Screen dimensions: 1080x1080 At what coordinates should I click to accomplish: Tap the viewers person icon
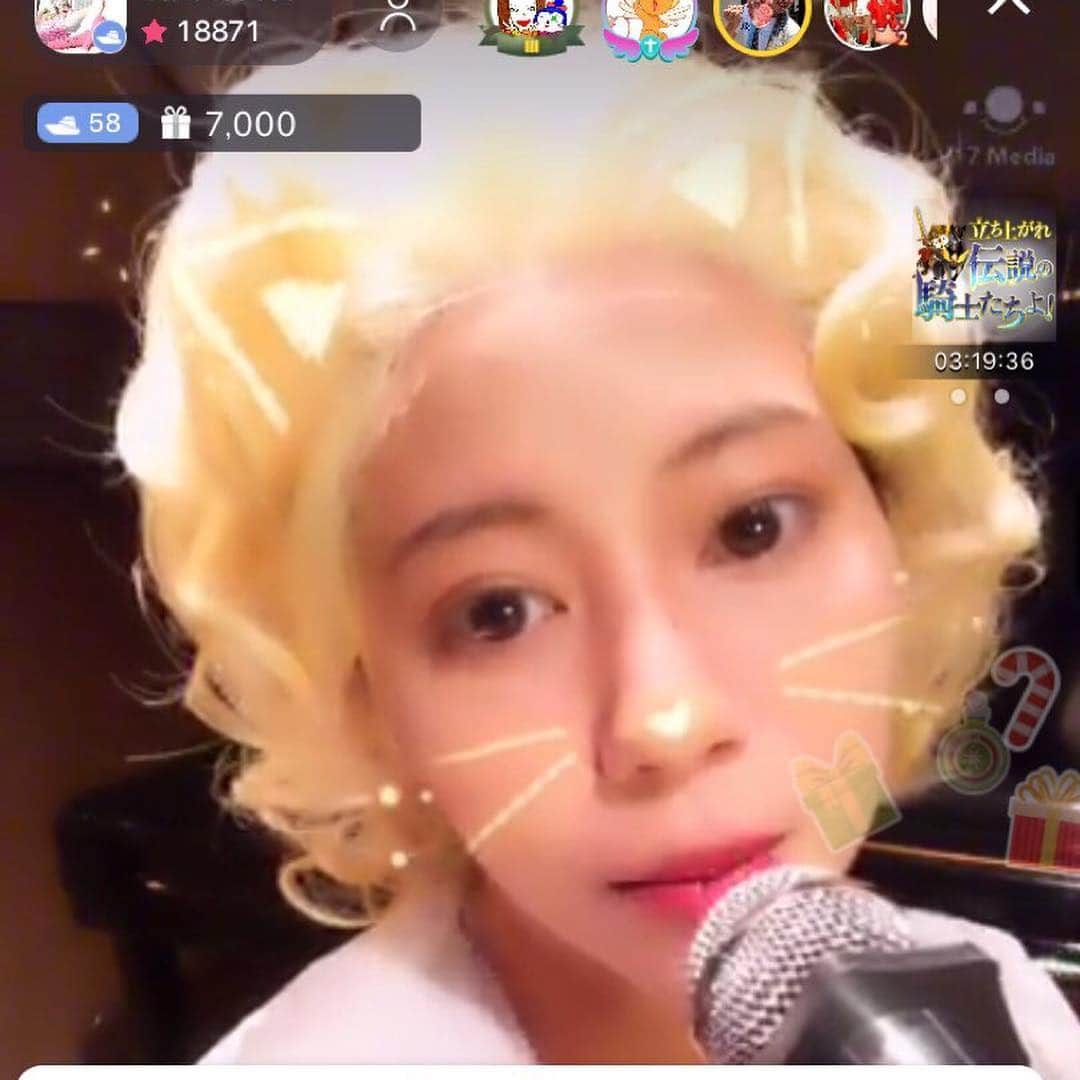coord(399,20)
